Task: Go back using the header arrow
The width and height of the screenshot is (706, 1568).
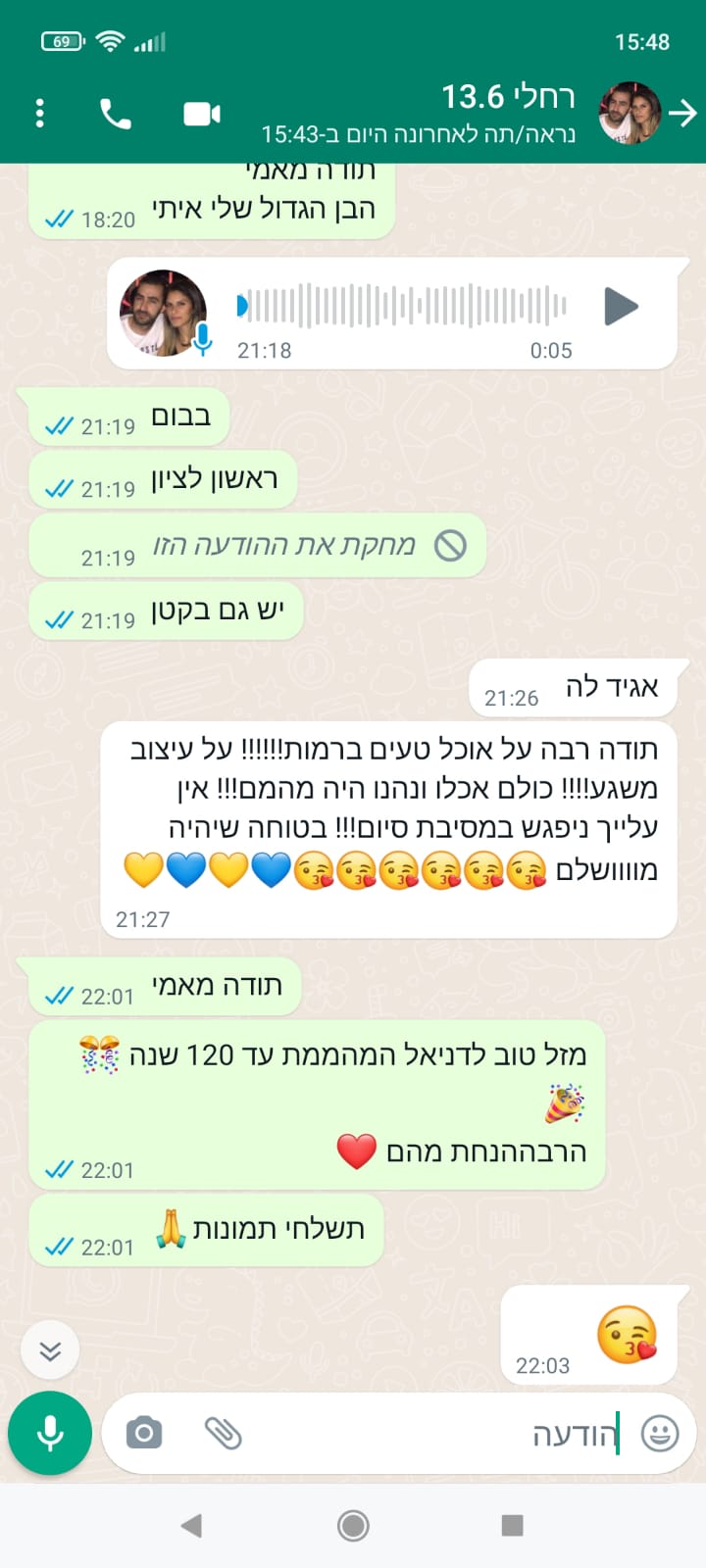Action: [681, 114]
